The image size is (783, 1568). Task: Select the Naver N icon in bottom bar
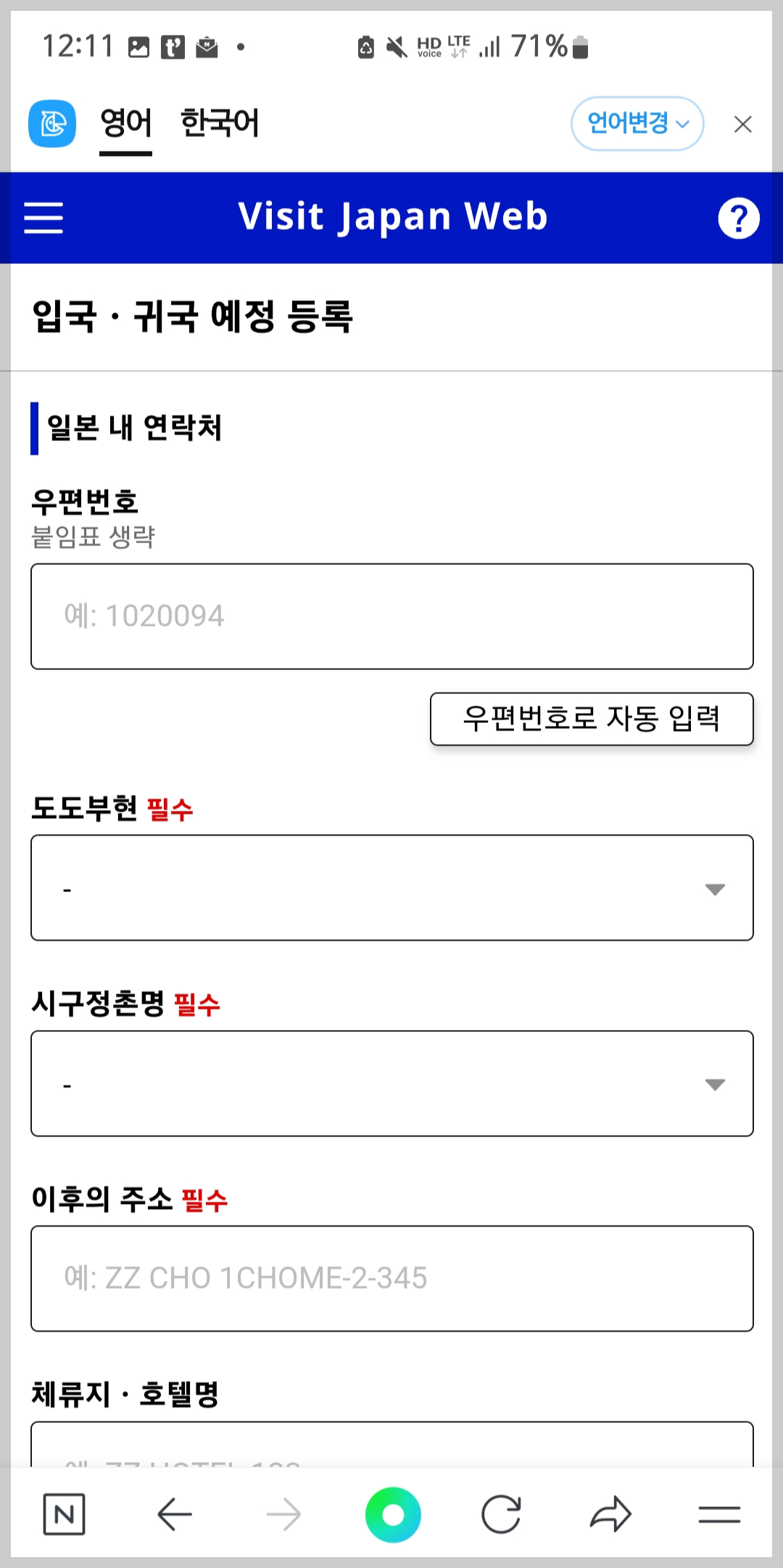click(64, 1514)
